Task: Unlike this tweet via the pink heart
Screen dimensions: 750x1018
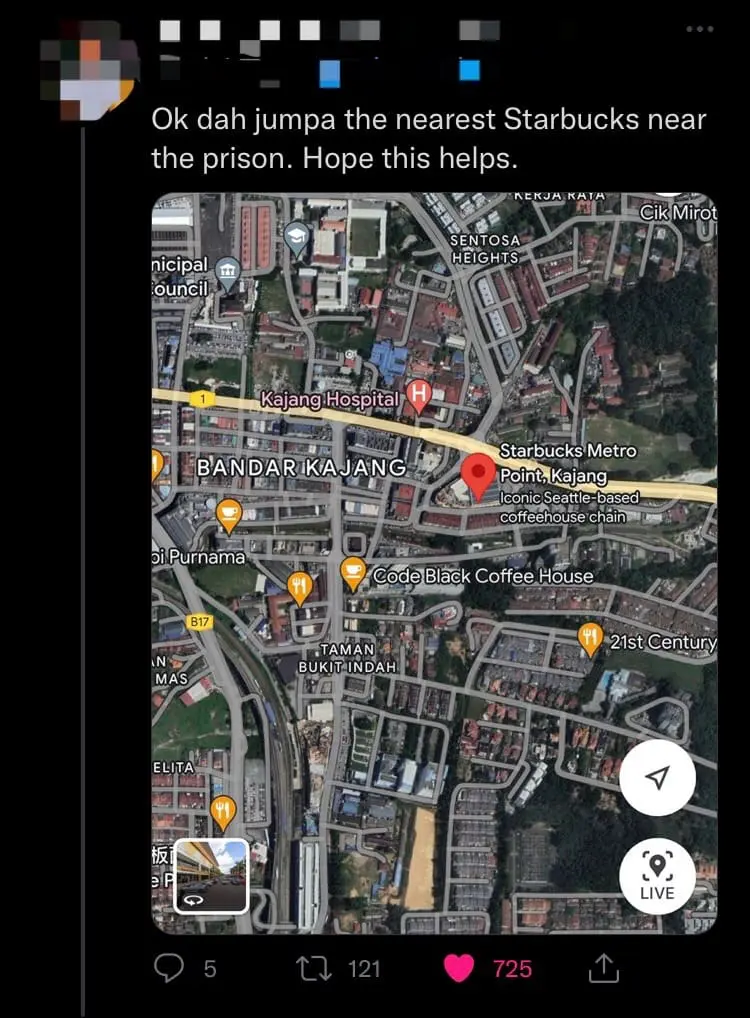Action: pos(459,967)
